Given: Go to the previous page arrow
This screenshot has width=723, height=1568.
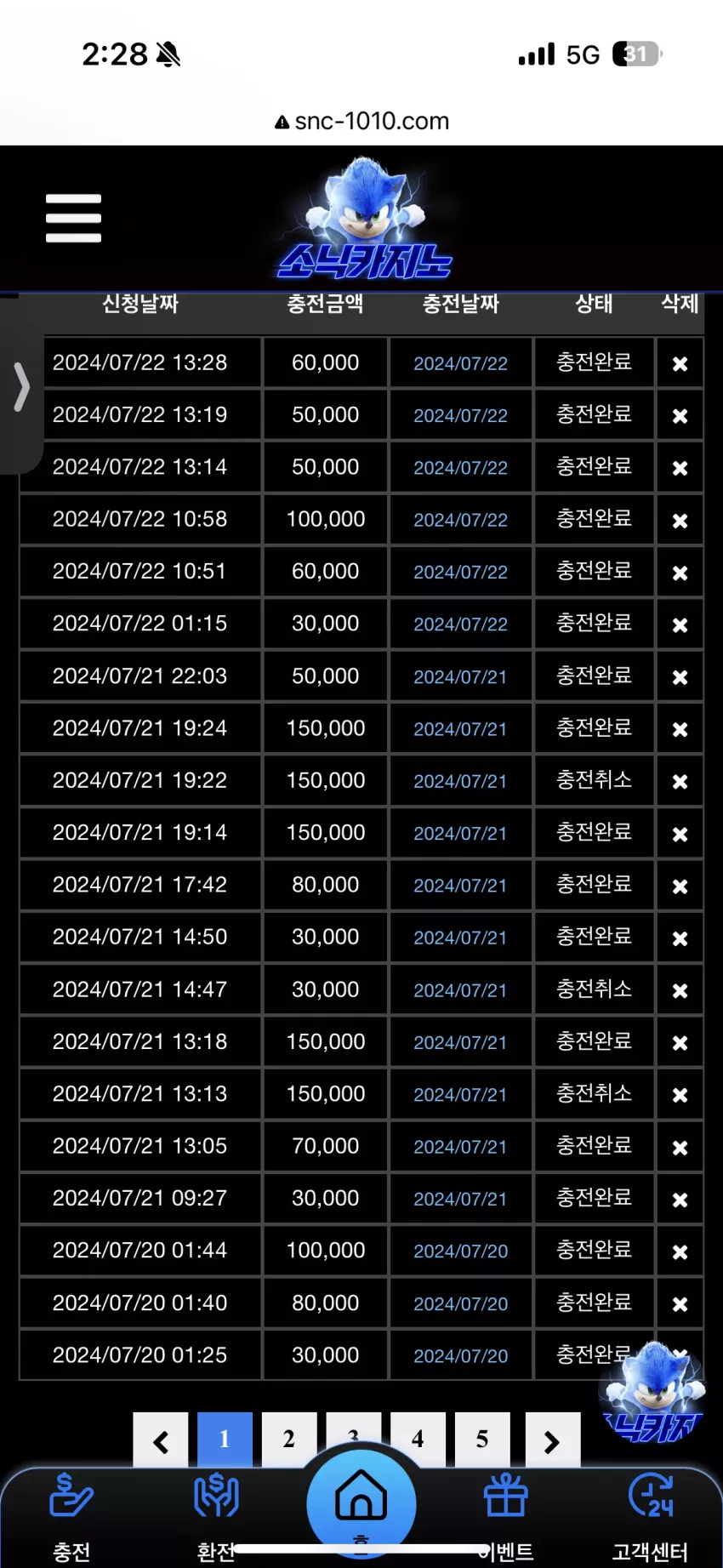Looking at the screenshot, I should pos(161,1440).
